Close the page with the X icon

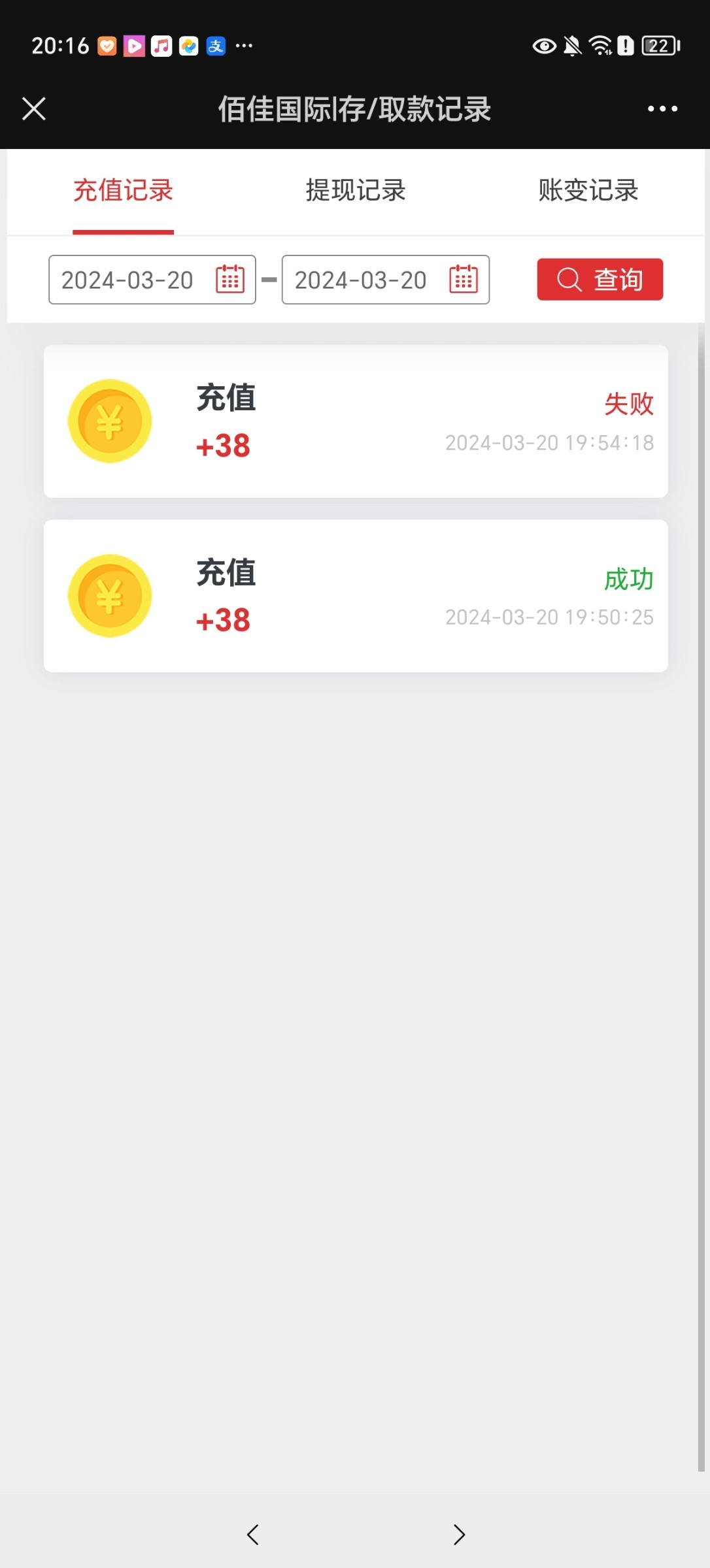click(x=34, y=108)
